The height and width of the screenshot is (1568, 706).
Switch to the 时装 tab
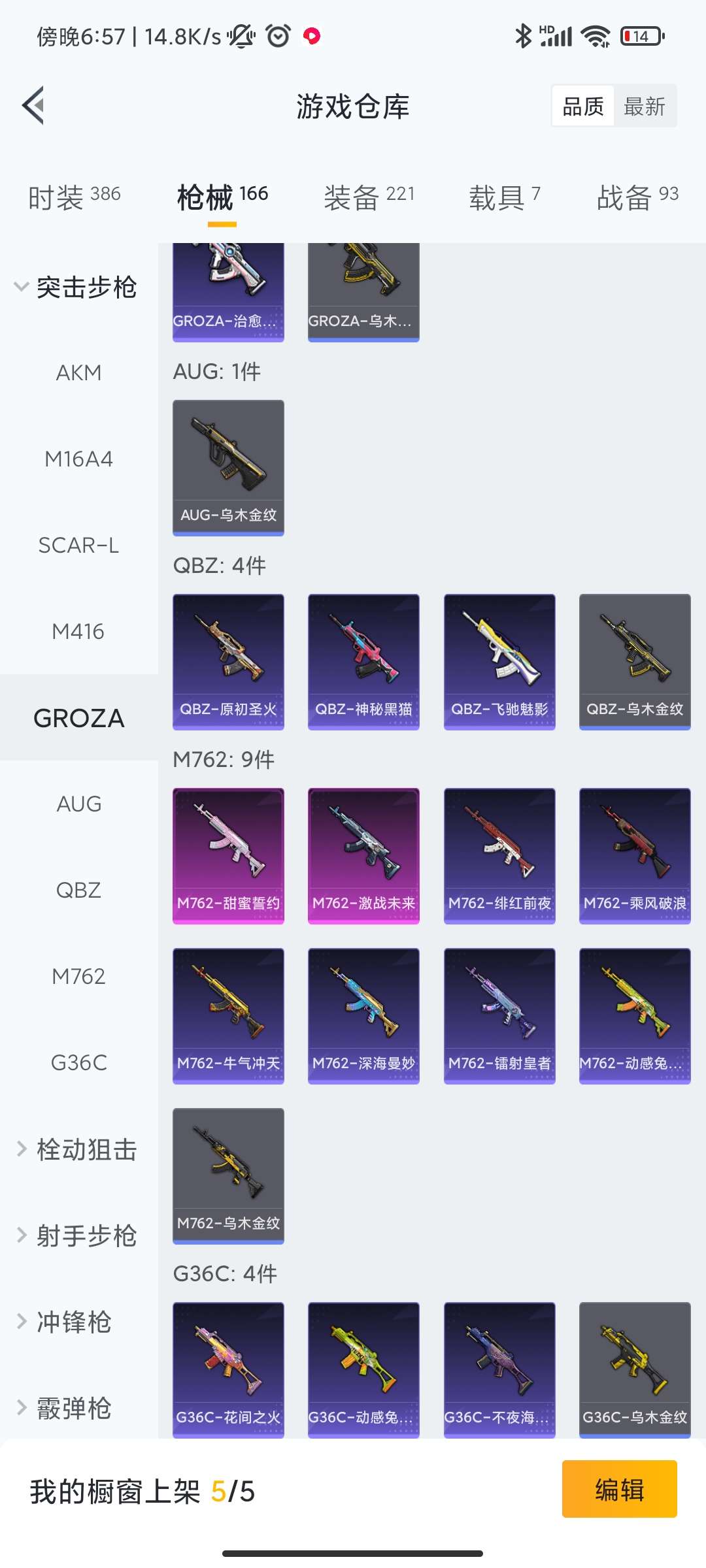74,197
